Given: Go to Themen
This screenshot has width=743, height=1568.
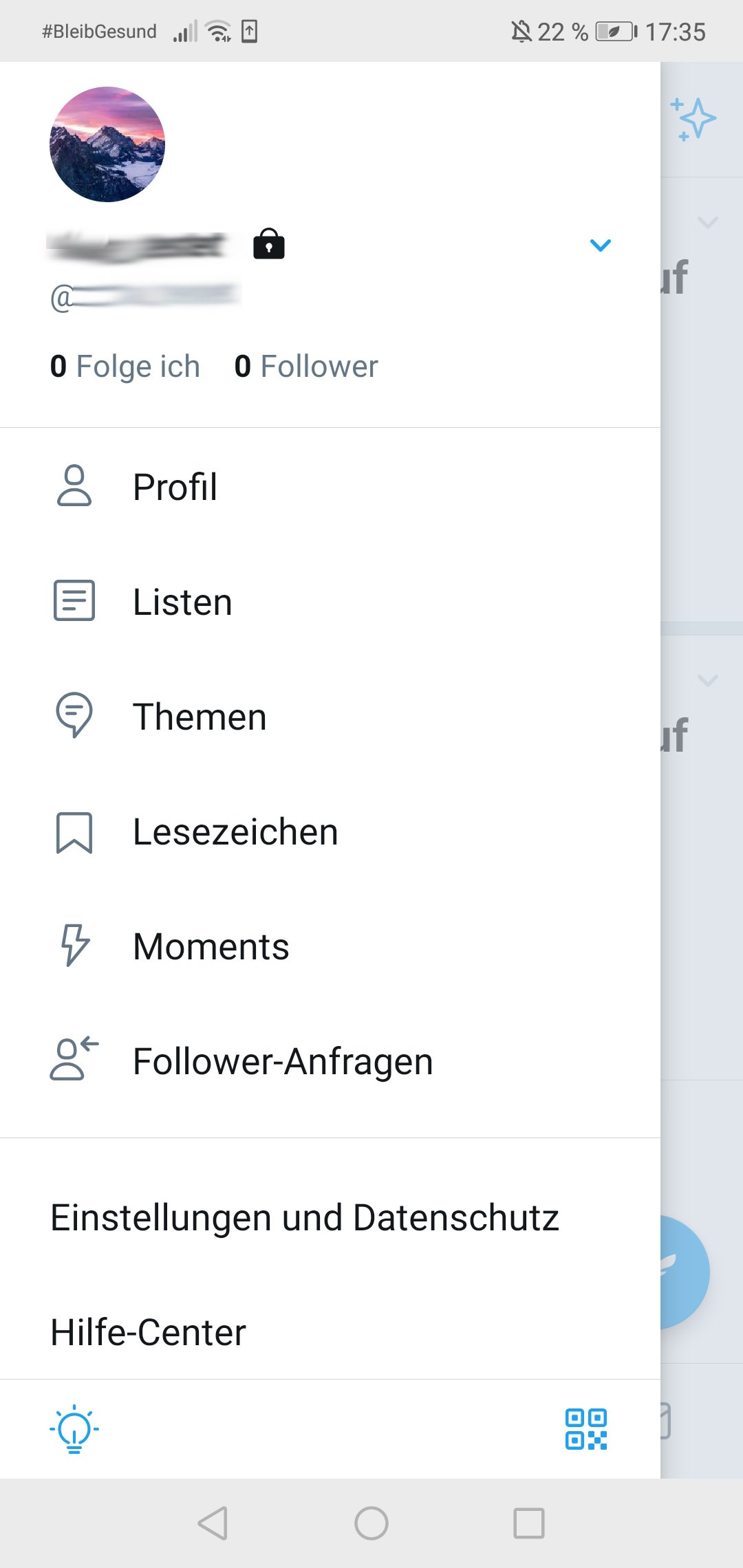Looking at the screenshot, I should pyautogui.click(x=330, y=717).
